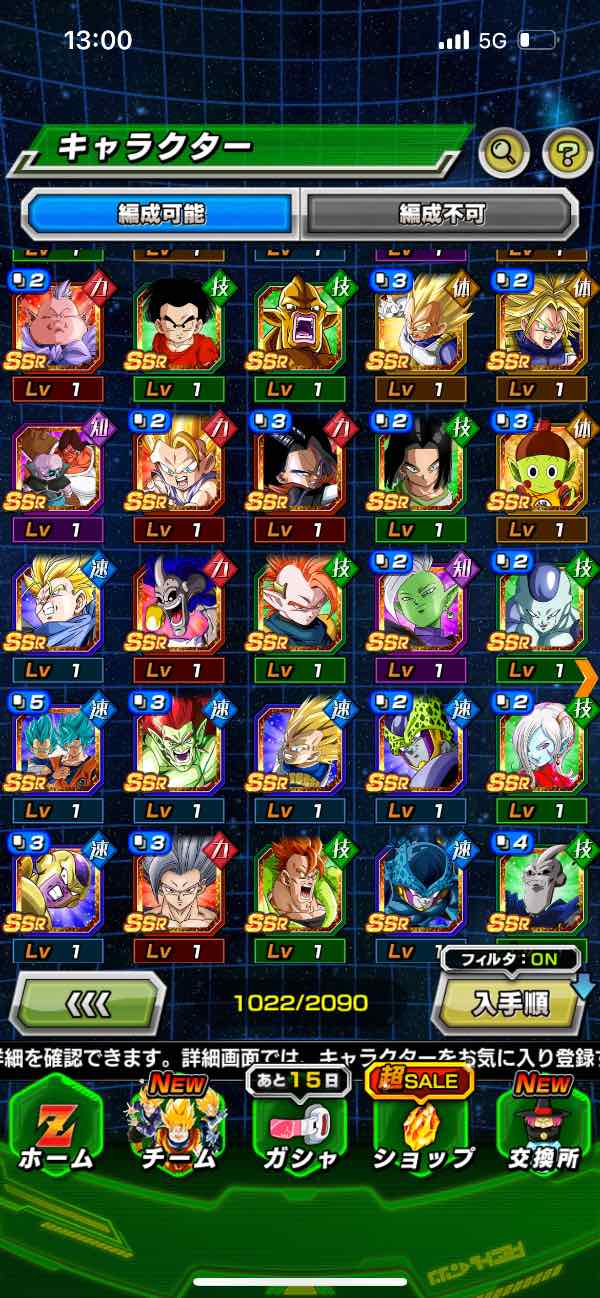
Task: Switch to the 編成不可 tab
Action: (441, 213)
